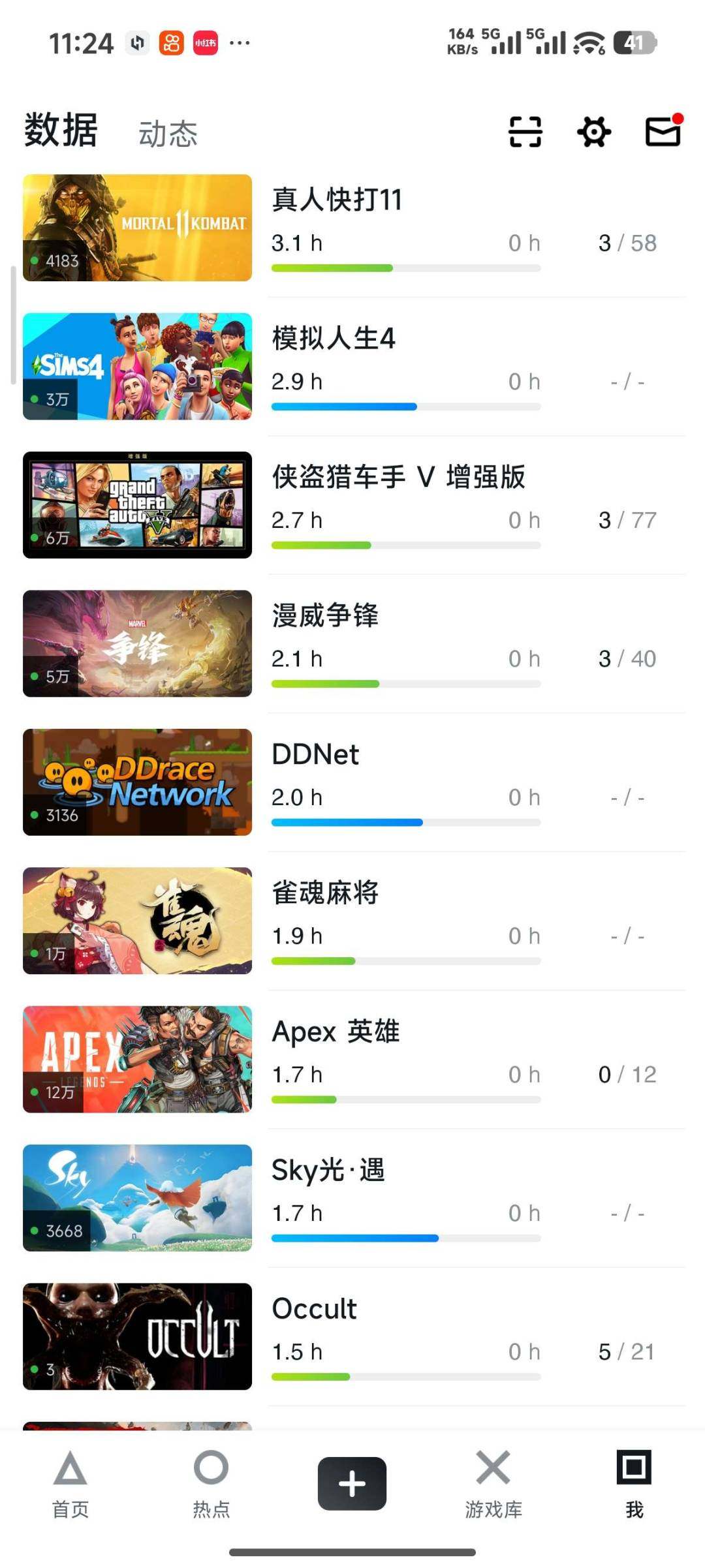Open the message inbox icon
The image size is (705, 1568).
point(663,132)
